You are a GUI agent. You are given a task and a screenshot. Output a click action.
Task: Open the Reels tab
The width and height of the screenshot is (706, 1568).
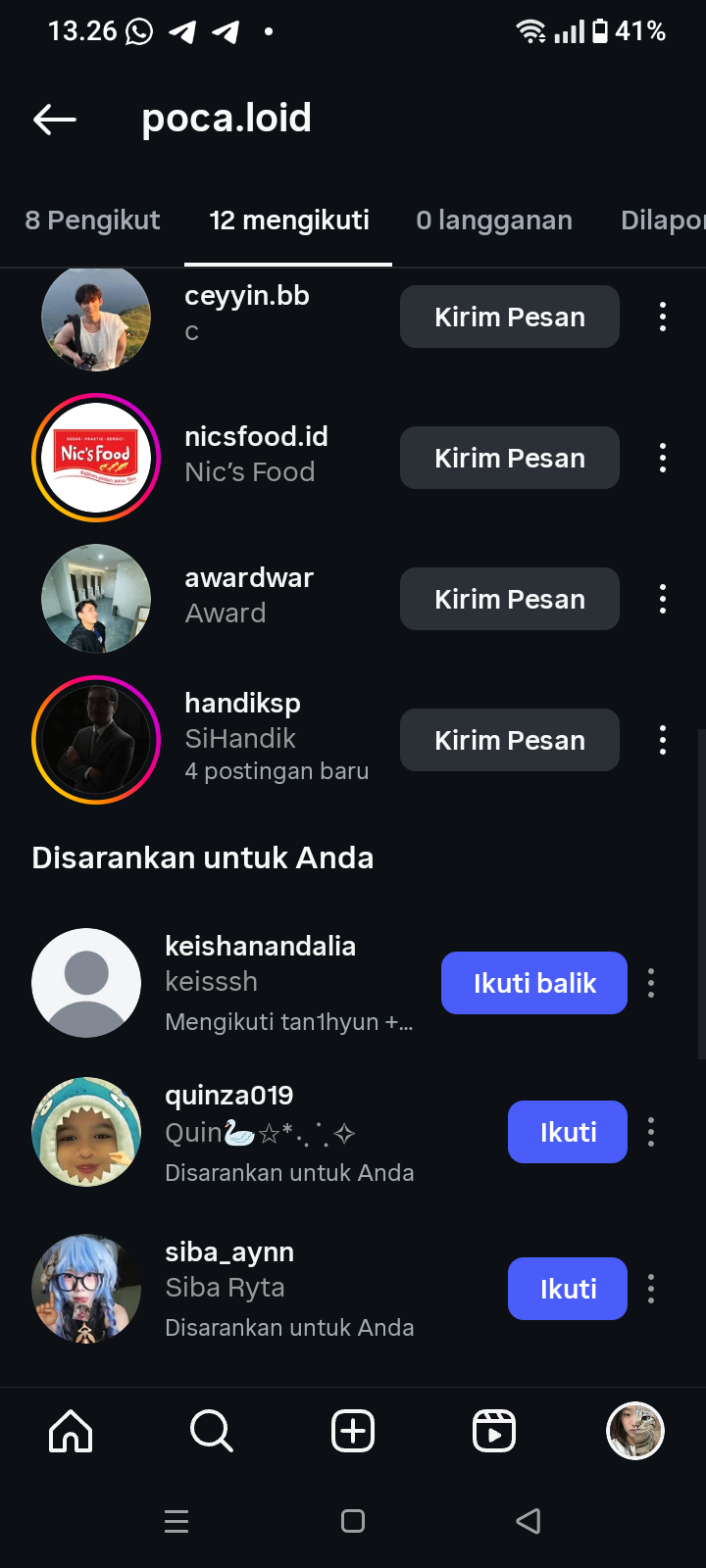coord(494,1431)
